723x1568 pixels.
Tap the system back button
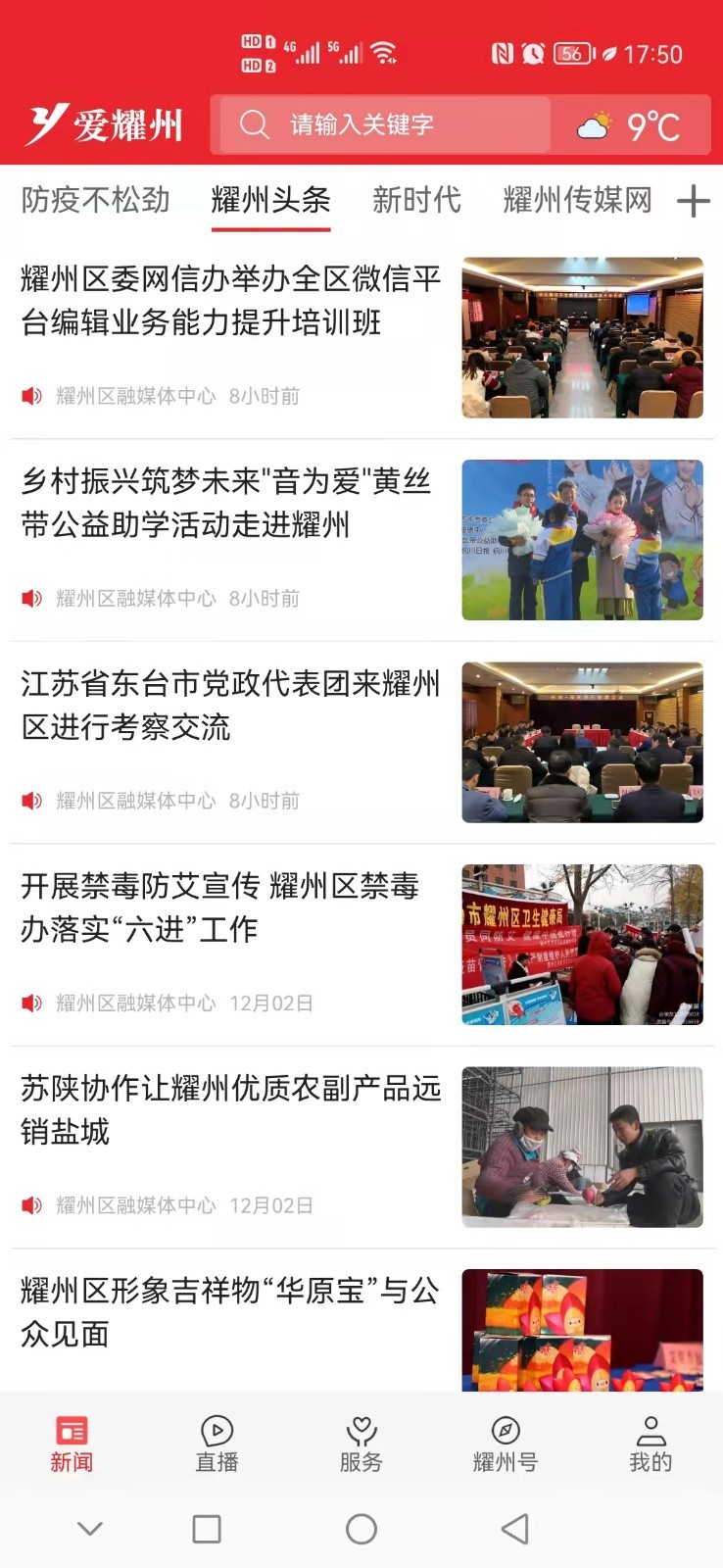[x=514, y=1529]
